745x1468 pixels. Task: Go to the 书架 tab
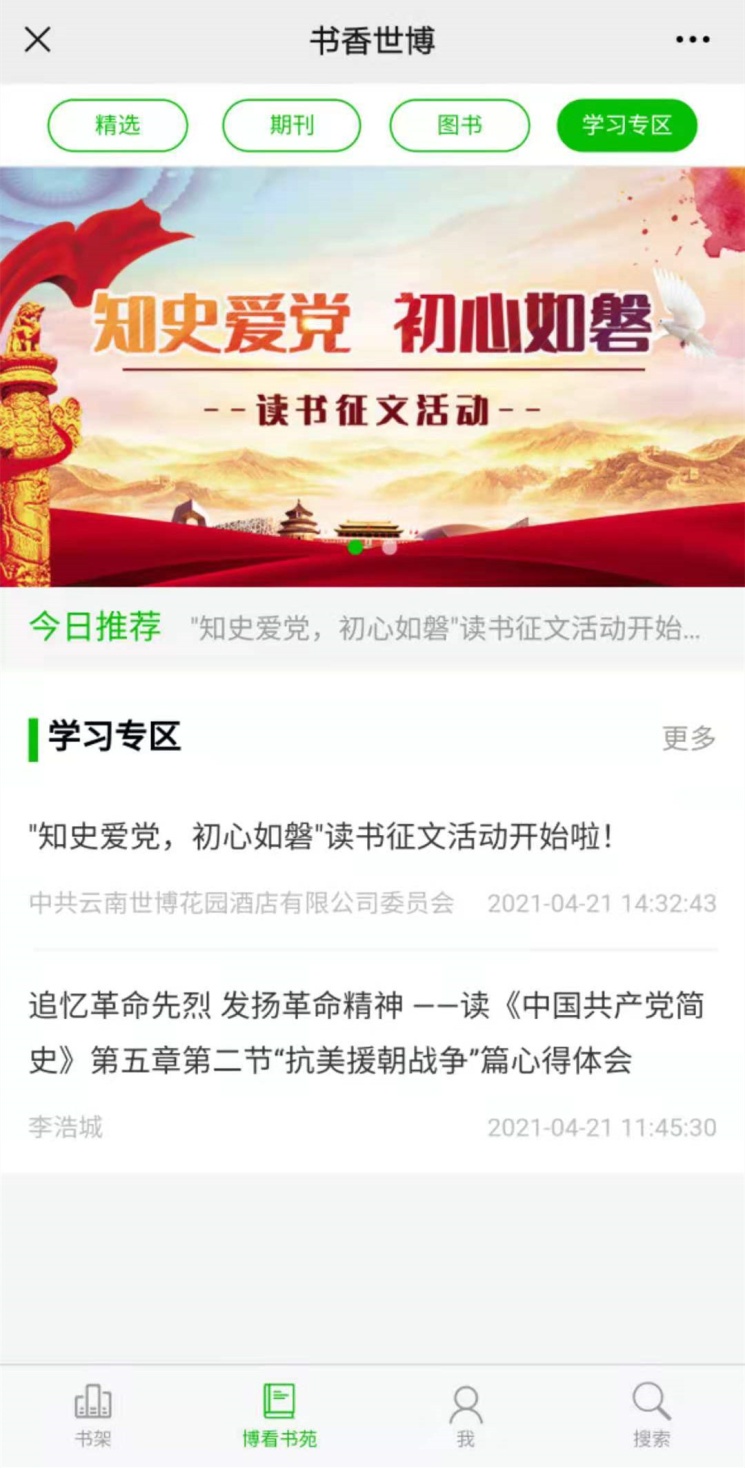click(x=93, y=1415)
